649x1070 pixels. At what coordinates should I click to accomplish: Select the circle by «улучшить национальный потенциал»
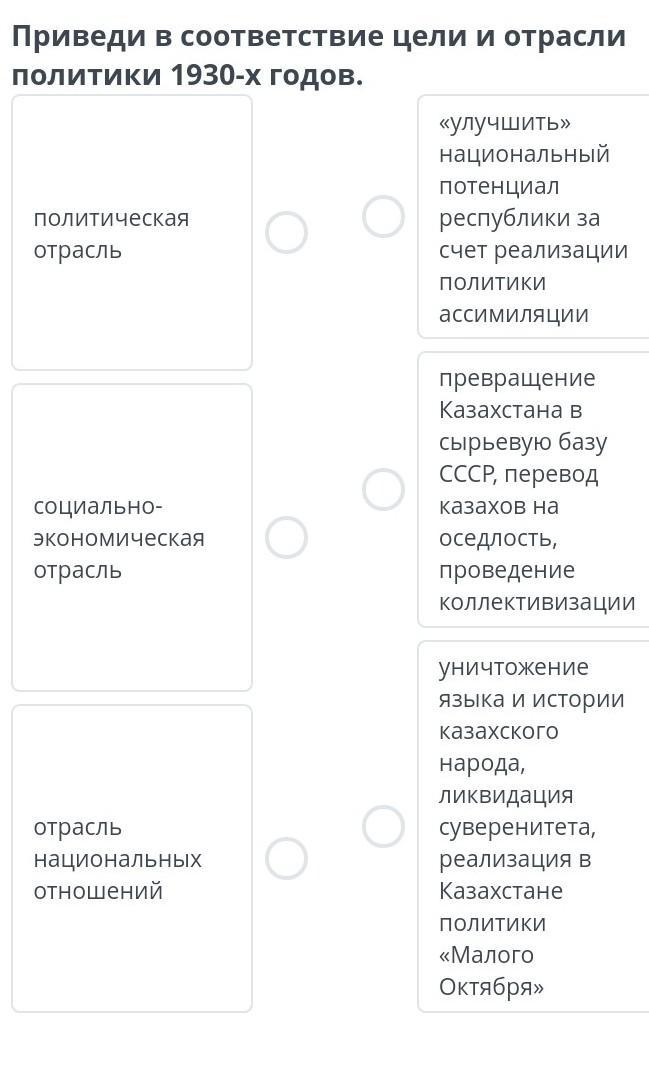[384, 216]
